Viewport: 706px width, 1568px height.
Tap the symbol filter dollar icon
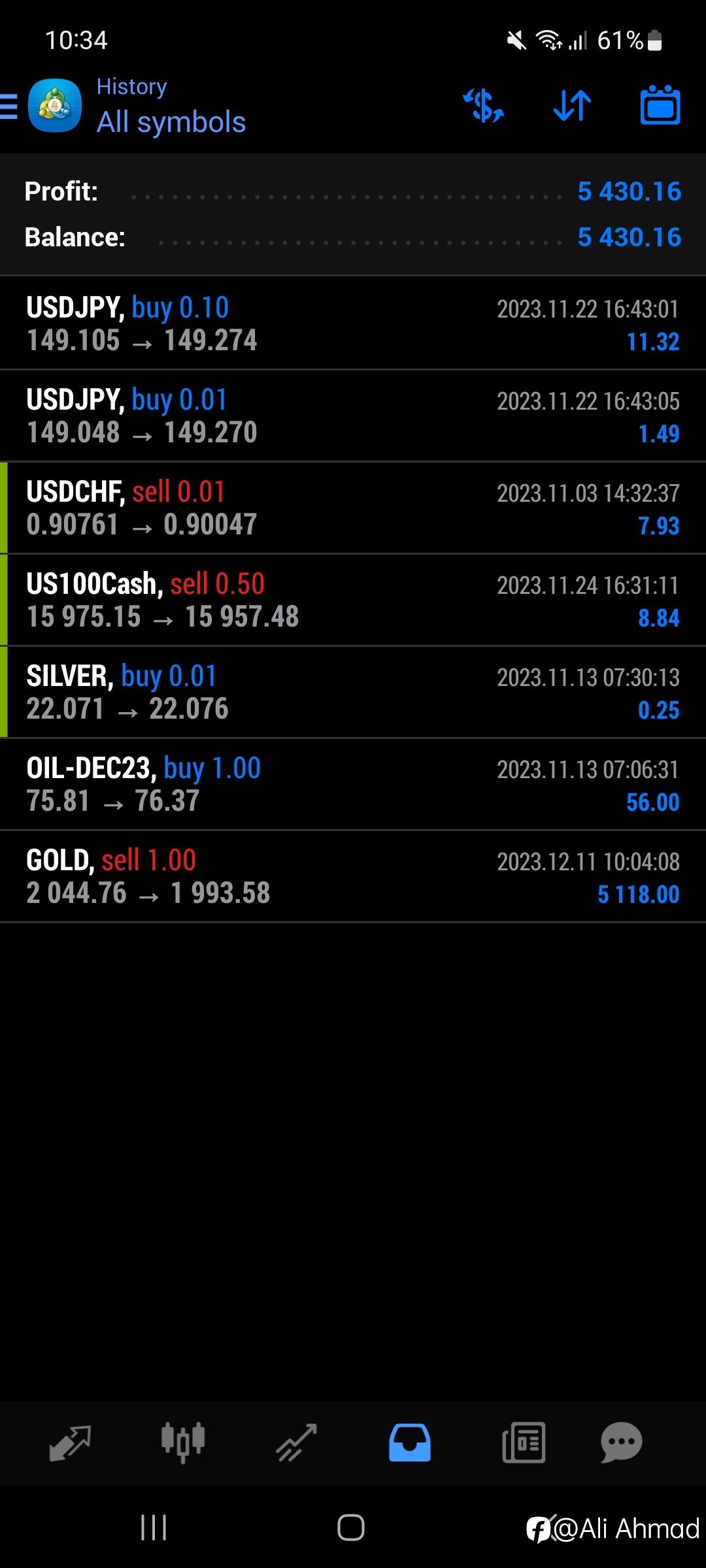484,106
